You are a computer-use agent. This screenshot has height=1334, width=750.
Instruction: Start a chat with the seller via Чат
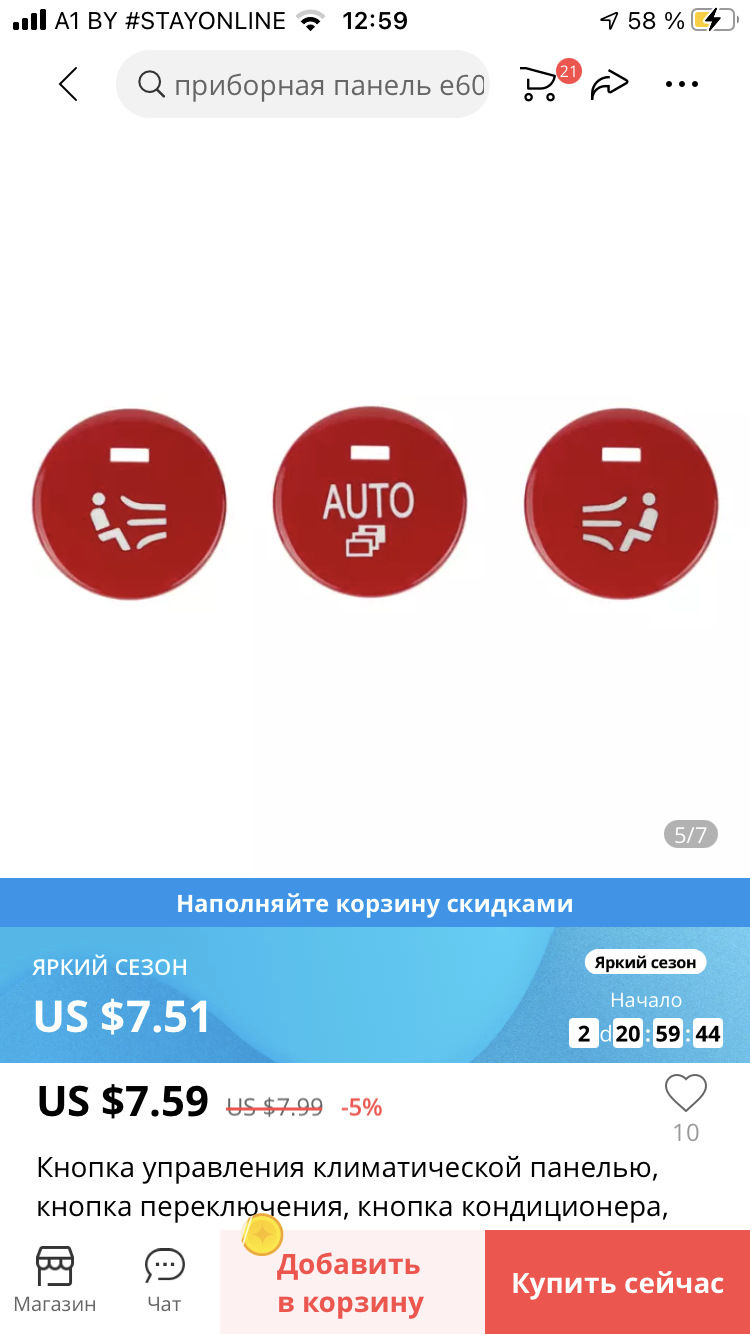click(164, 1280)
